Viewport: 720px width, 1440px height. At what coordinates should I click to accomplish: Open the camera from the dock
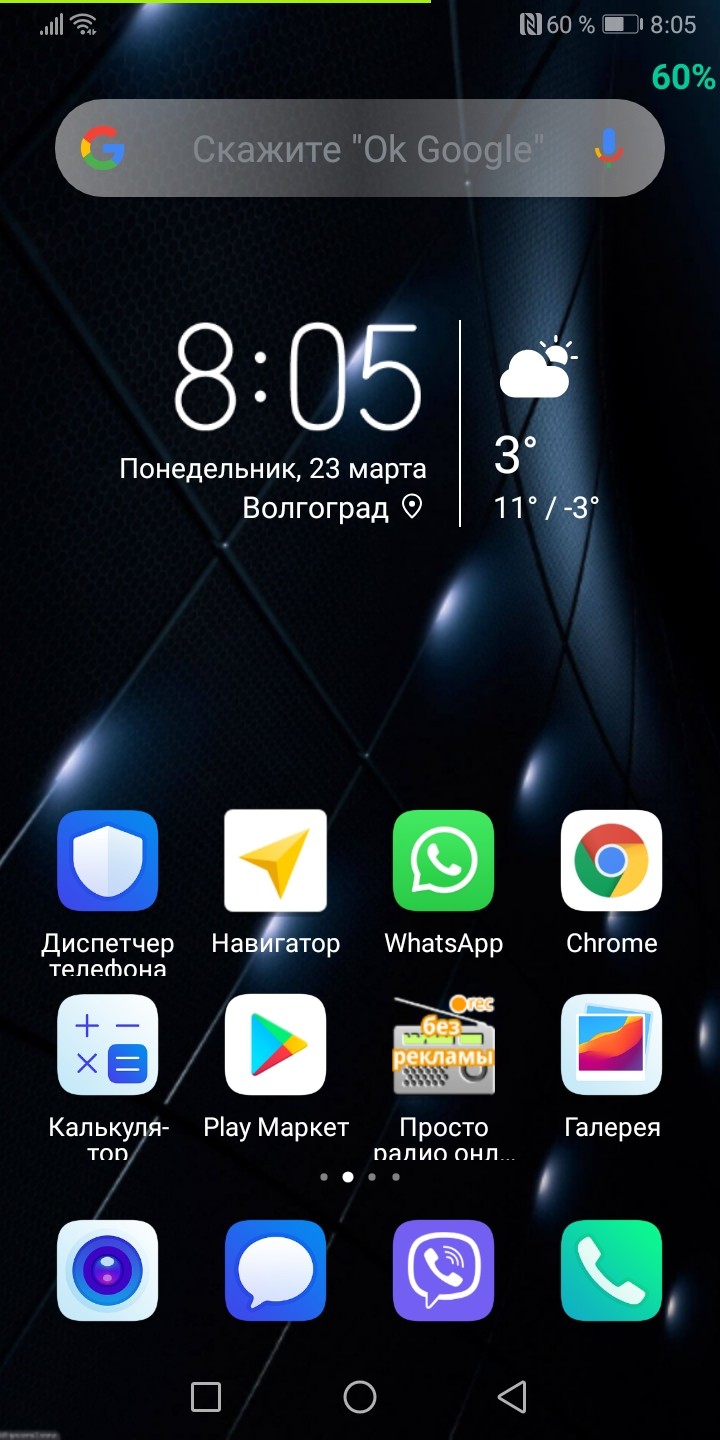(x=107, y=1271)
